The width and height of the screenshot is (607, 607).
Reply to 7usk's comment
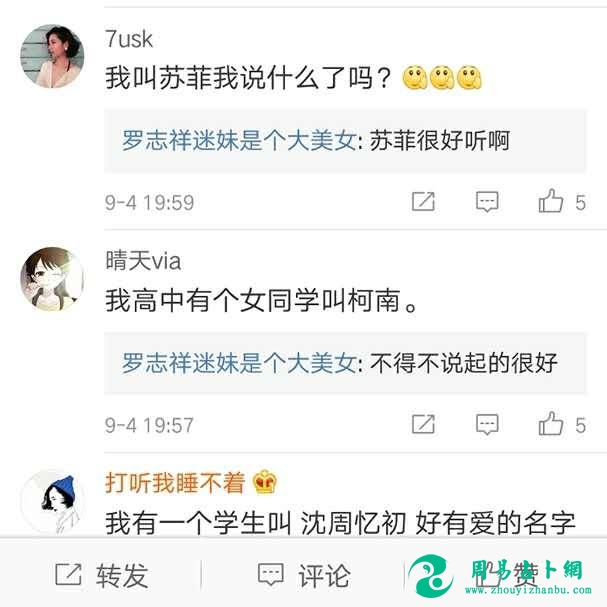[487, 202]
